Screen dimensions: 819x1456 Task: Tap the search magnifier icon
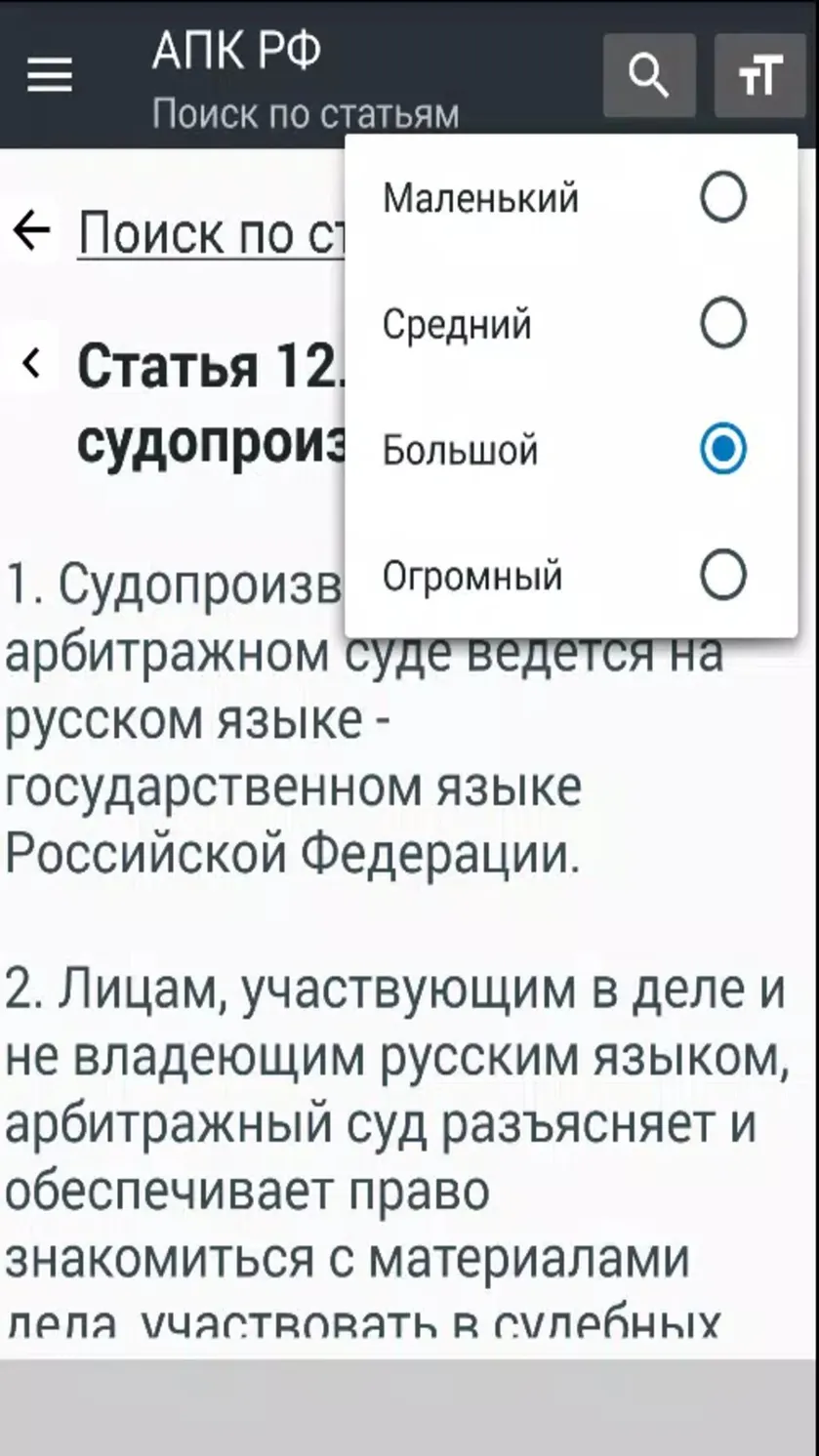click(x=649, y=75)
